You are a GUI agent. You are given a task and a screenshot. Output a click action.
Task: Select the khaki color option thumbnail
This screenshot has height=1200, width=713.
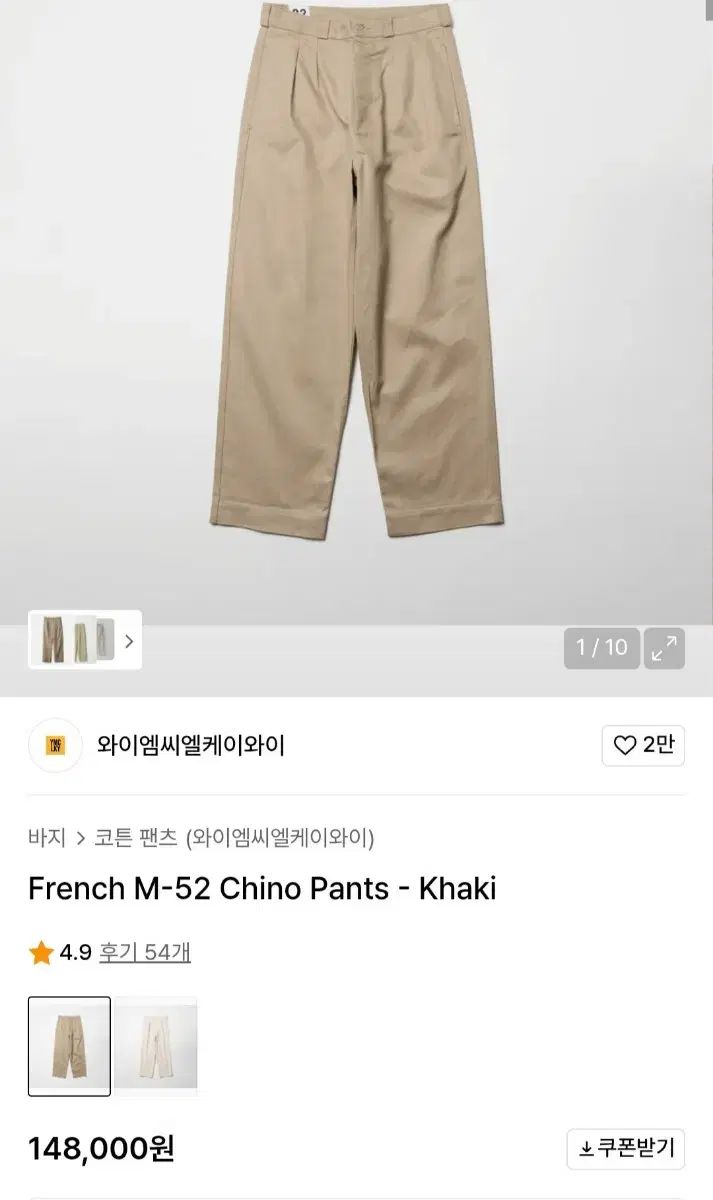(69, 1046)
